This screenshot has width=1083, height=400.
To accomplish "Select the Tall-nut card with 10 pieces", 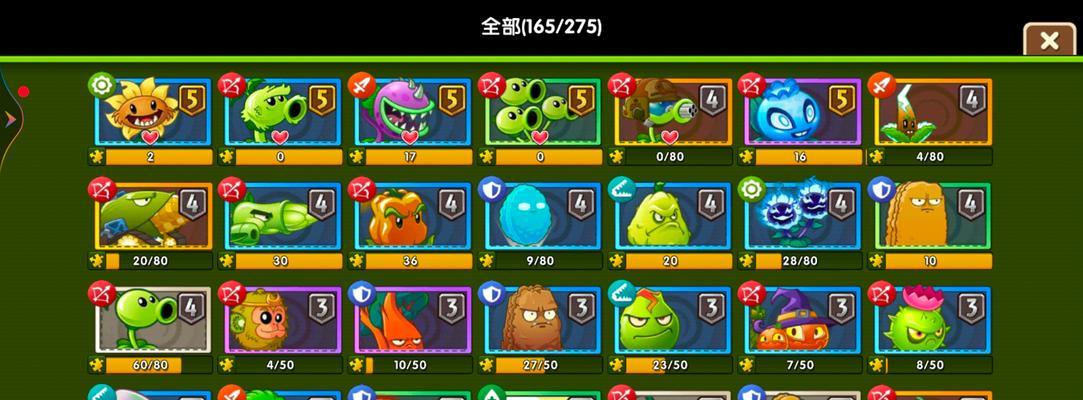I will (932, 216).
